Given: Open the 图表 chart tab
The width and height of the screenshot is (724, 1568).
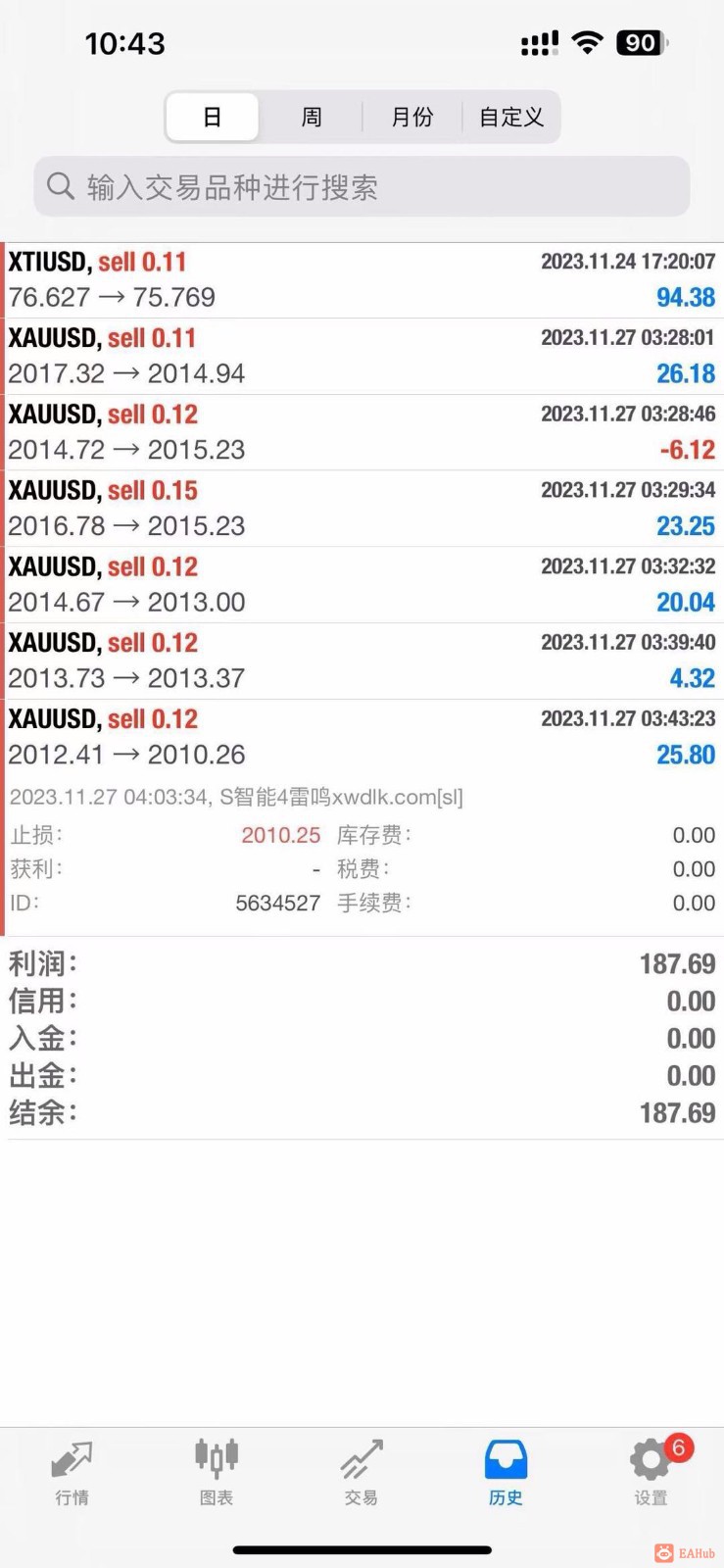Looking at the screenshot, I should coord(217,1471).
